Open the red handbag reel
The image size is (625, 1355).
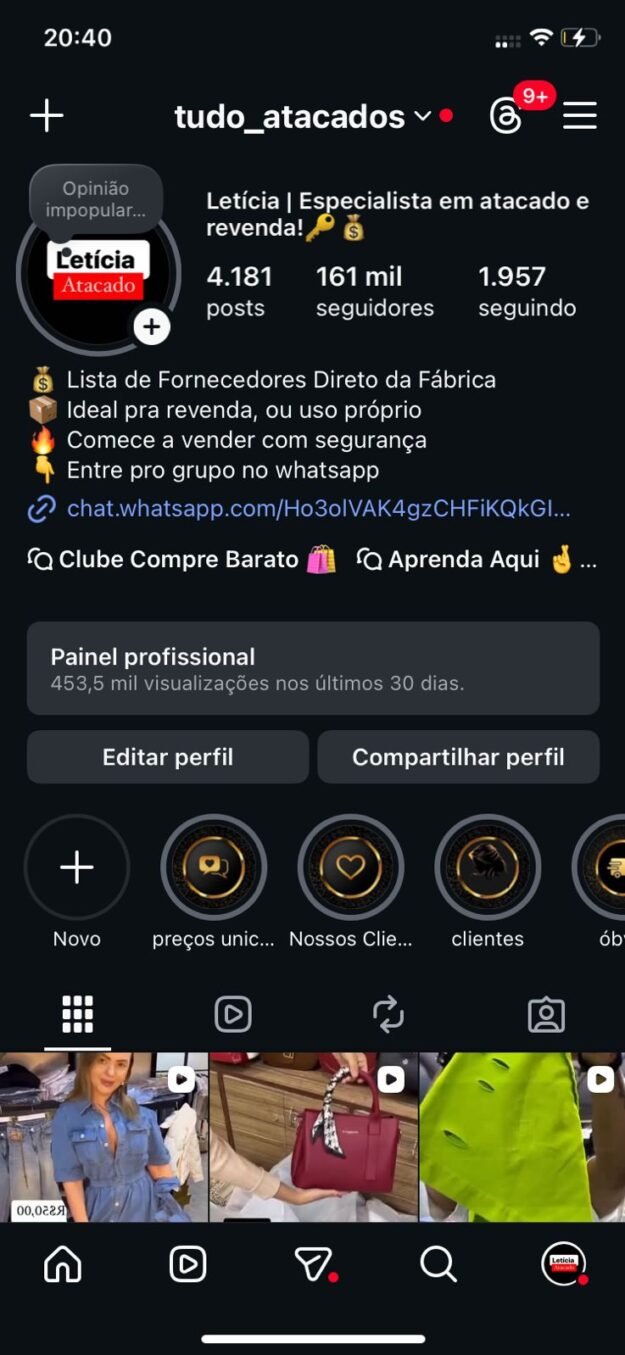click(x=314, y=1137)
